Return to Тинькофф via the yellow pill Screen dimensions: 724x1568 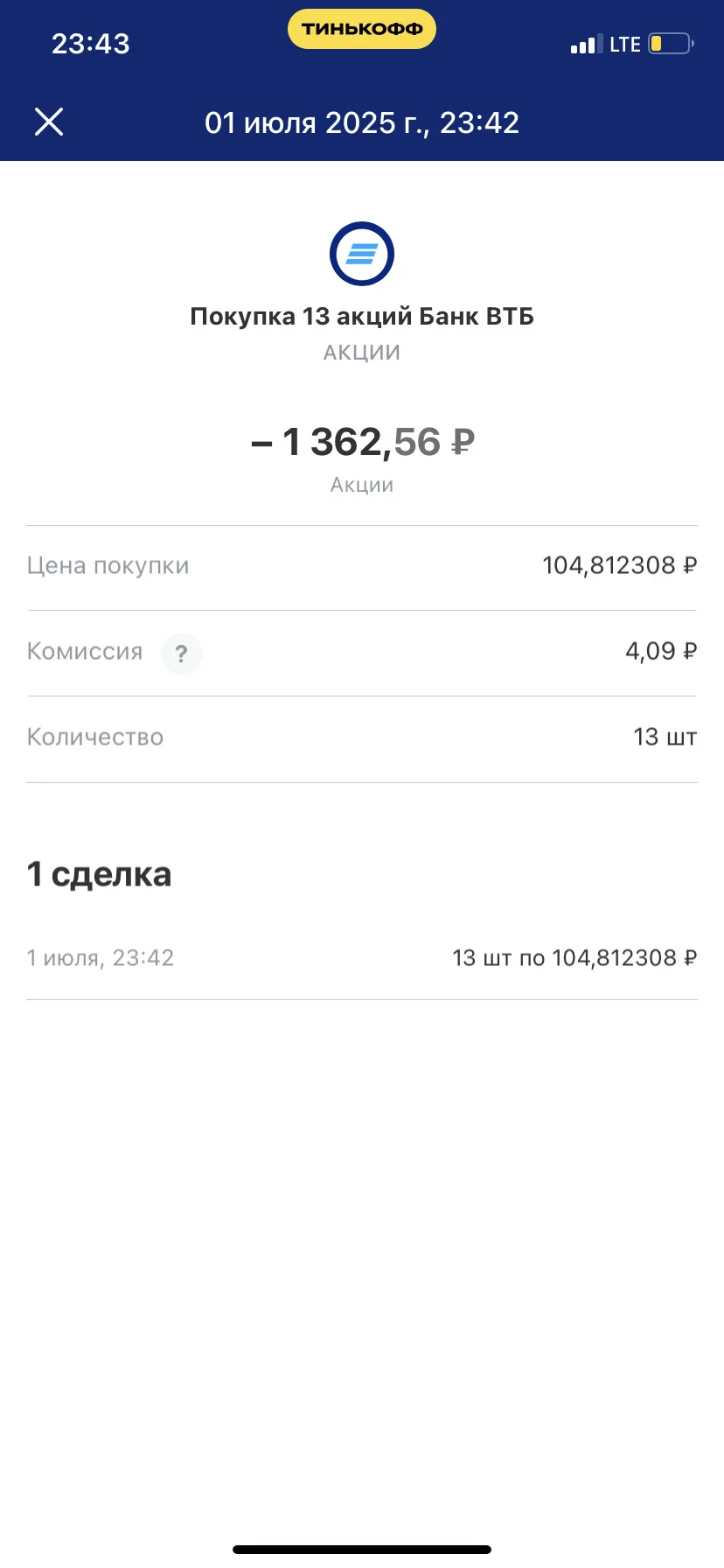click(x=362, y=29)
